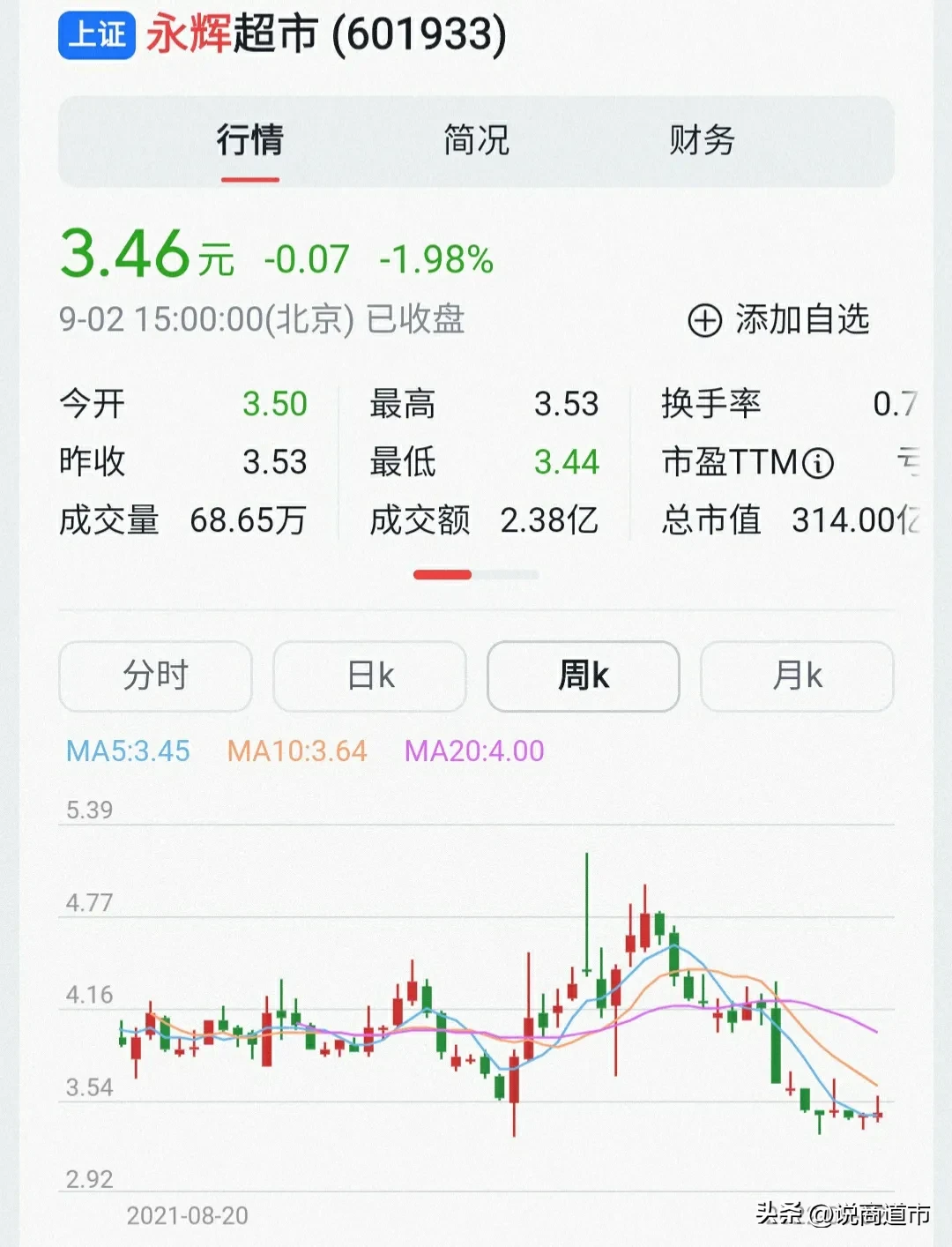Show the 分时 chart
This screenshot has height=1247, width=952.
155,676
